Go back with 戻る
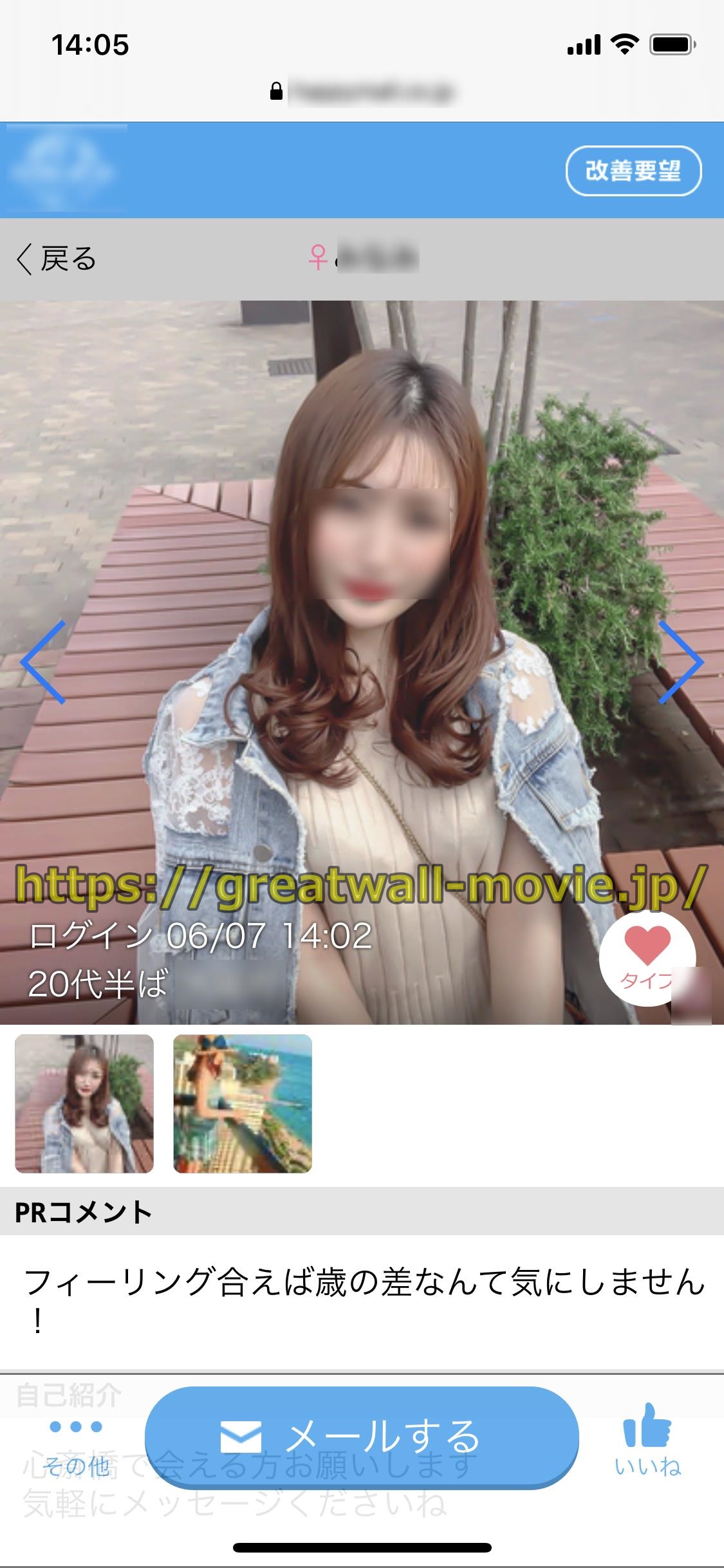Screen dimensions: 724x1568 [x=57, y=259]
